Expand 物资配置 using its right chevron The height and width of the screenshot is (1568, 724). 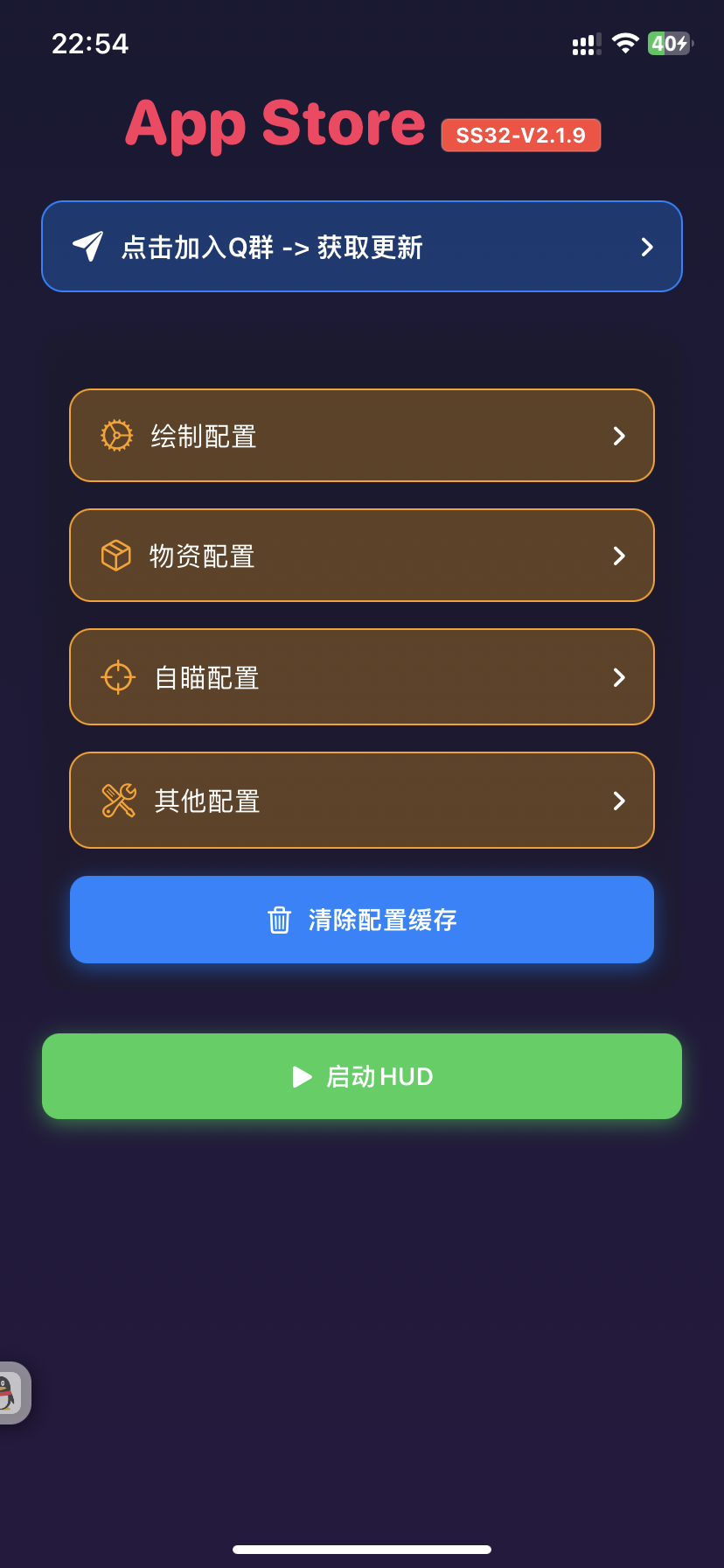pos(619,555)
